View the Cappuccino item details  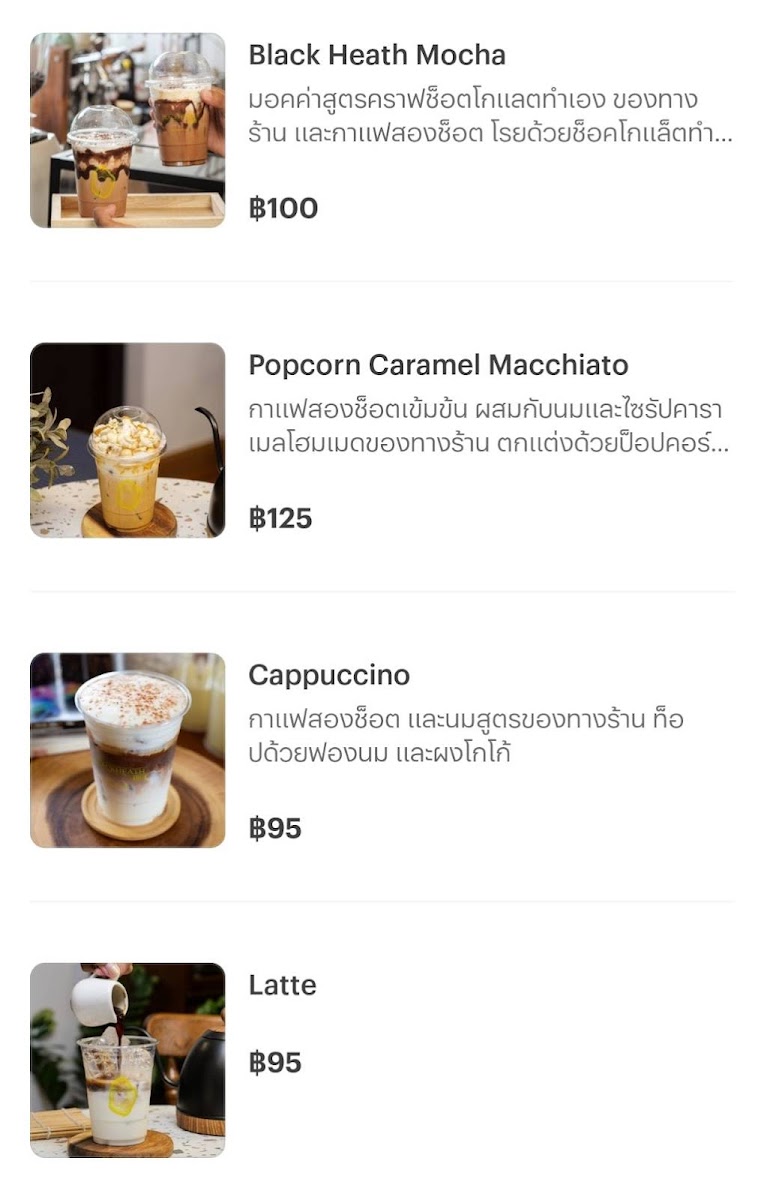(x=329, y=676)
